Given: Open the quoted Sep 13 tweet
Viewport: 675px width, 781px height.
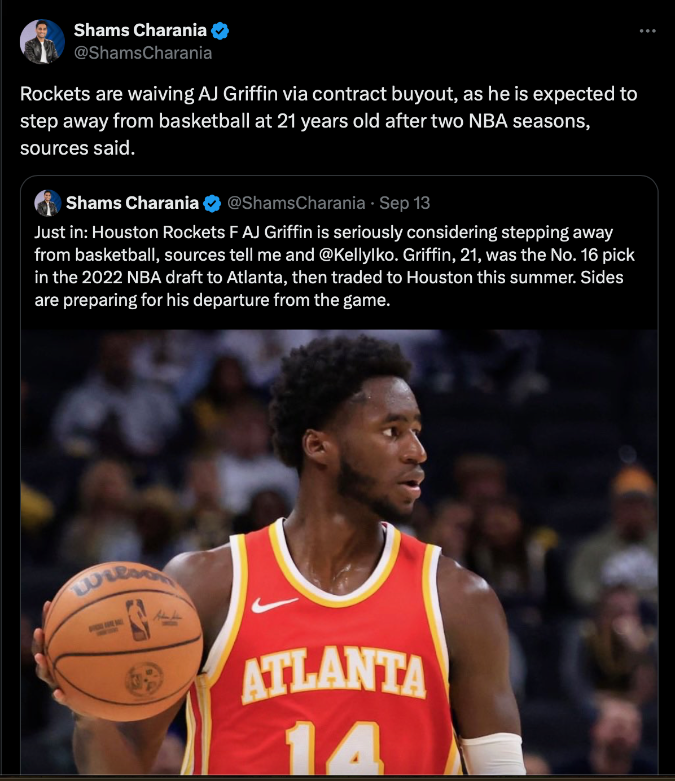Looking at the screenshot, I should [406, 203].
